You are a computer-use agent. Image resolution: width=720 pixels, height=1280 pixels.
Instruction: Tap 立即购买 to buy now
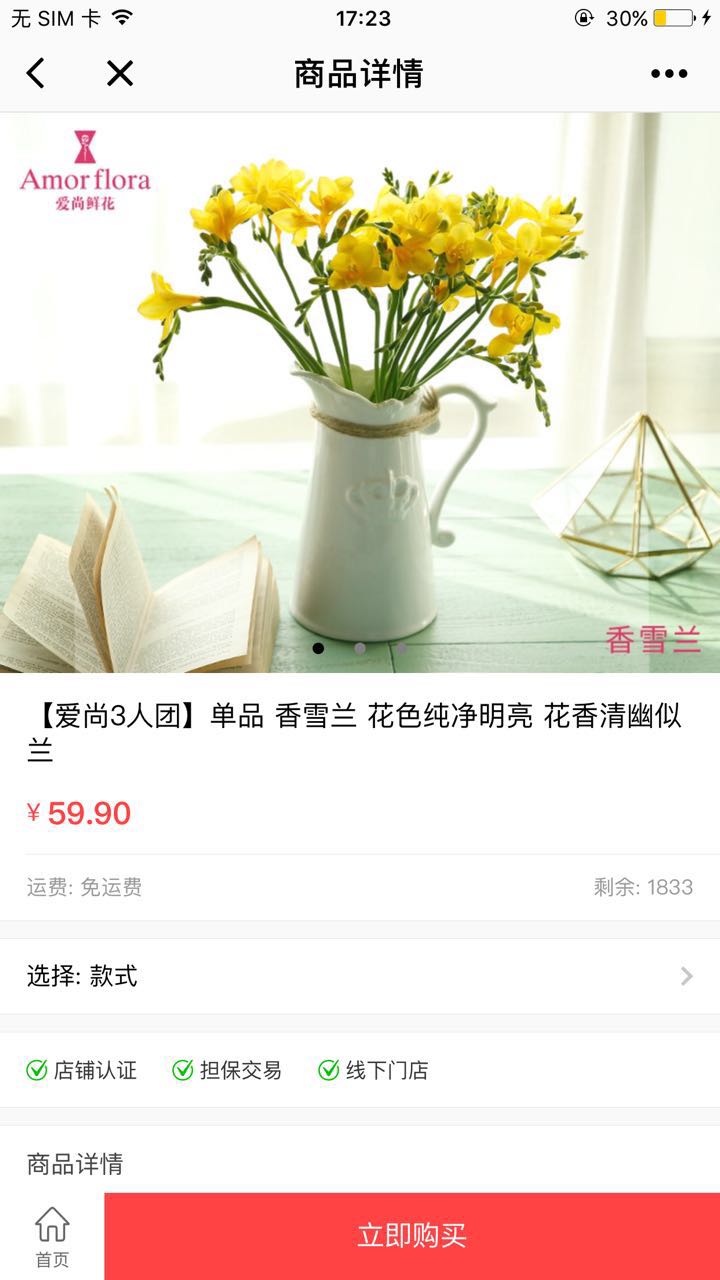point(412,1235)
